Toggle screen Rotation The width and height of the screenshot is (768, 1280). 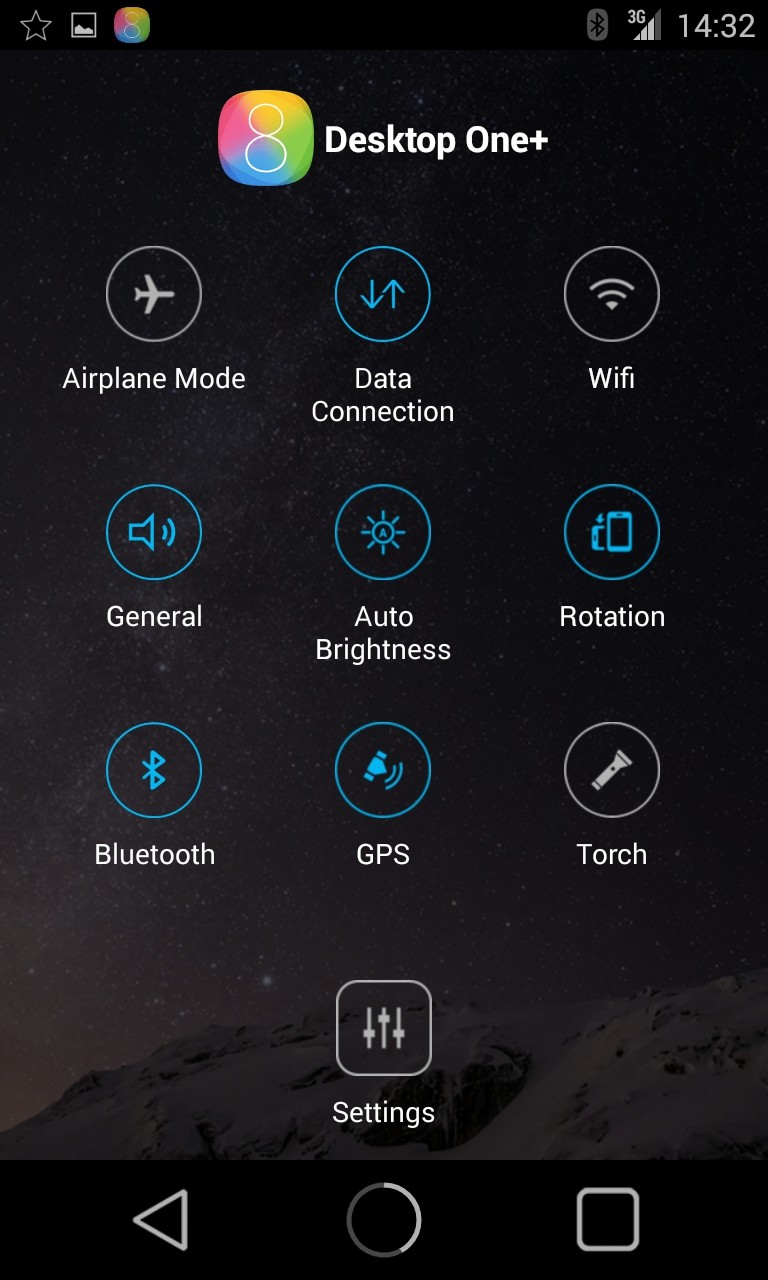(x=612, y=532)
